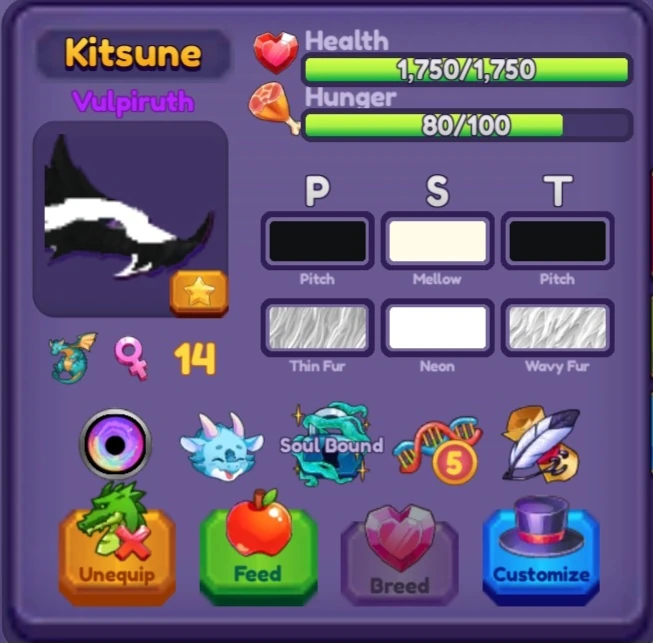Open the DNA gene icon showing 5
The image size is (653, 643).
pos(438,447)
